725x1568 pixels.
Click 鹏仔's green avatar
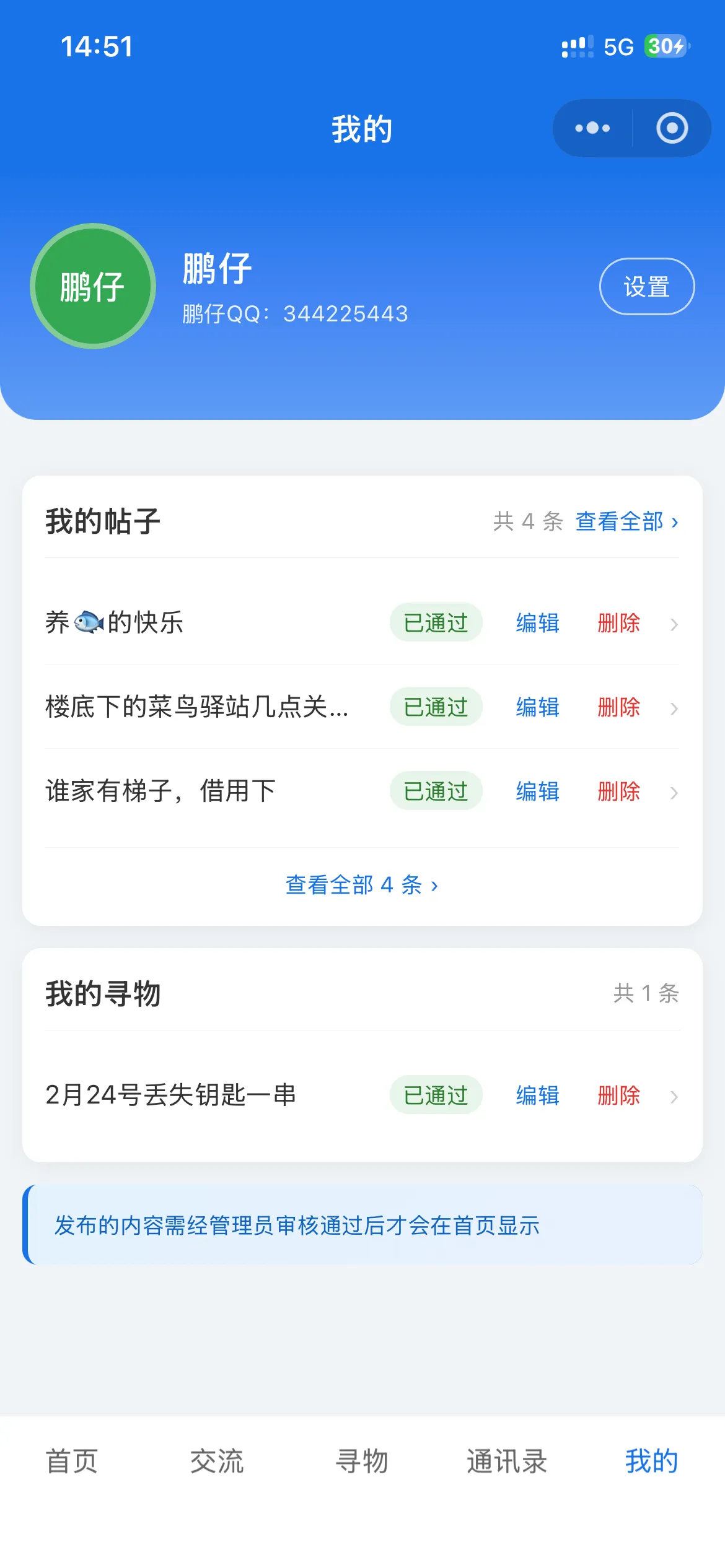click(92, 287)
